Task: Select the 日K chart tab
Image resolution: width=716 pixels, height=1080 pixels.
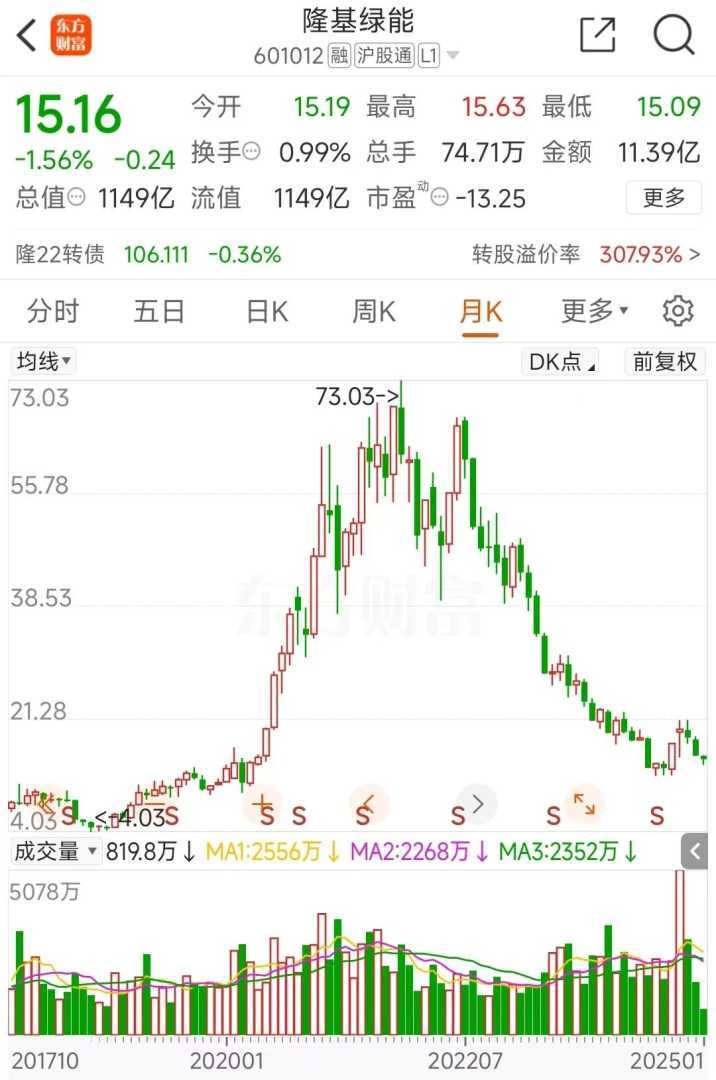Action: click(x=267, y=311)
